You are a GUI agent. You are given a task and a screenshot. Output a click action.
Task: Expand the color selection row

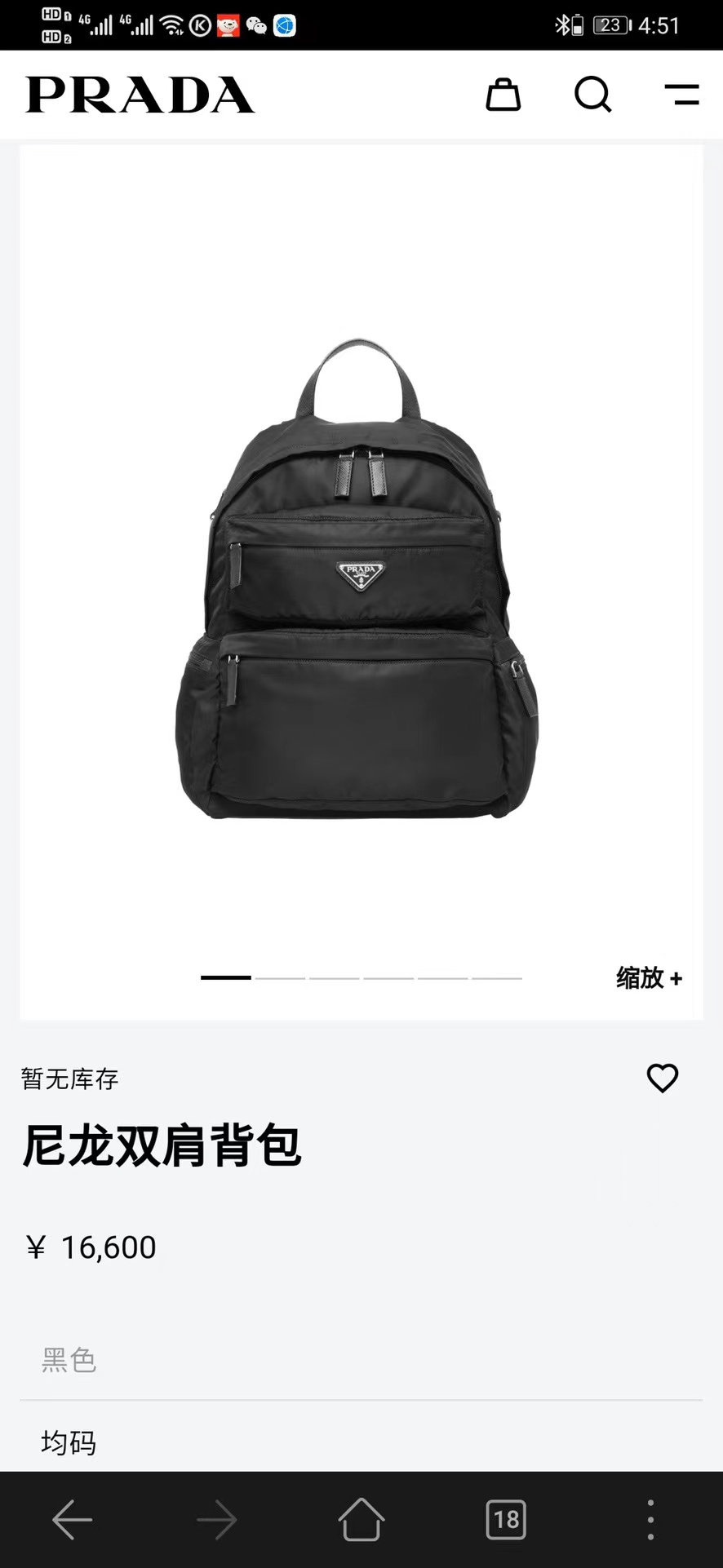(361, 1360)
